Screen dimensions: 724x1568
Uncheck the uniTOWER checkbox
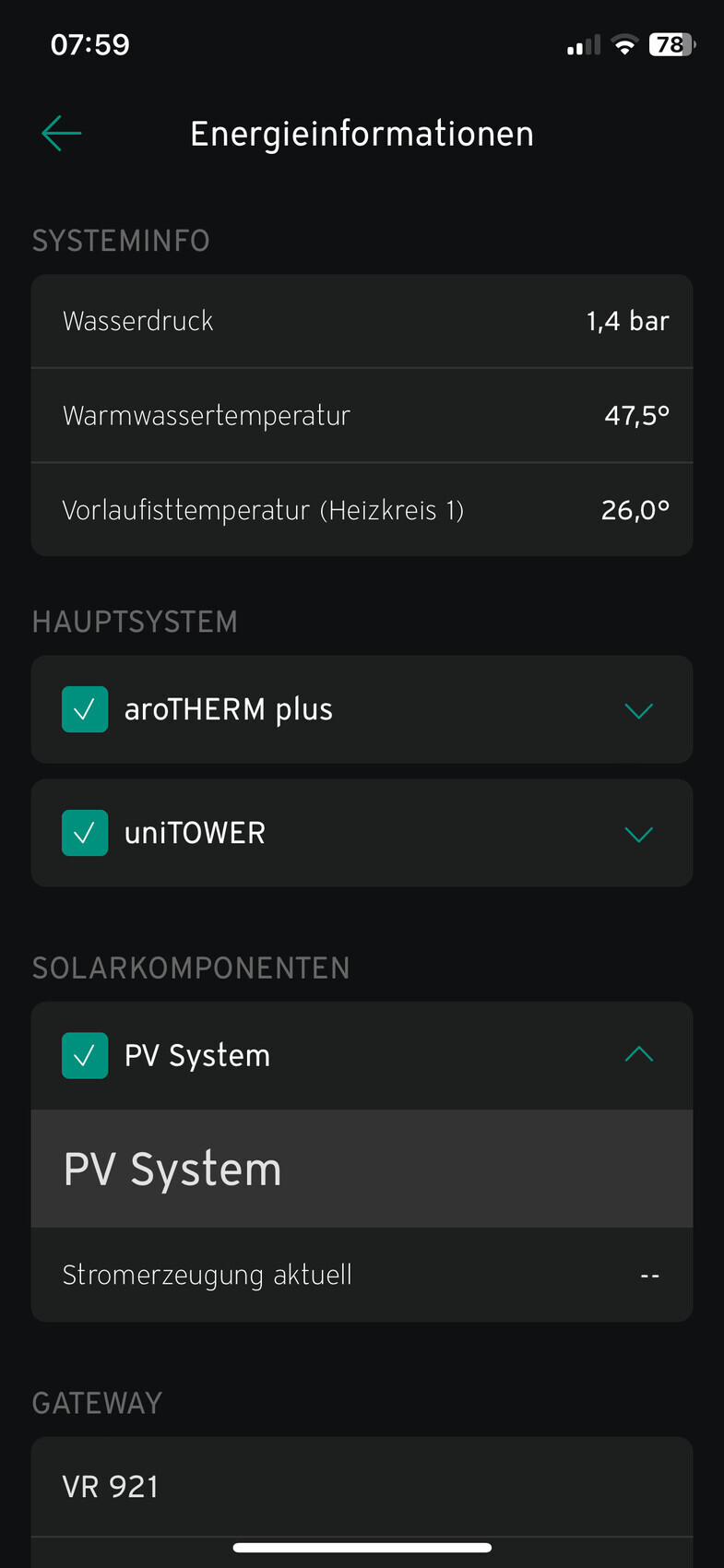coord(85,833)
